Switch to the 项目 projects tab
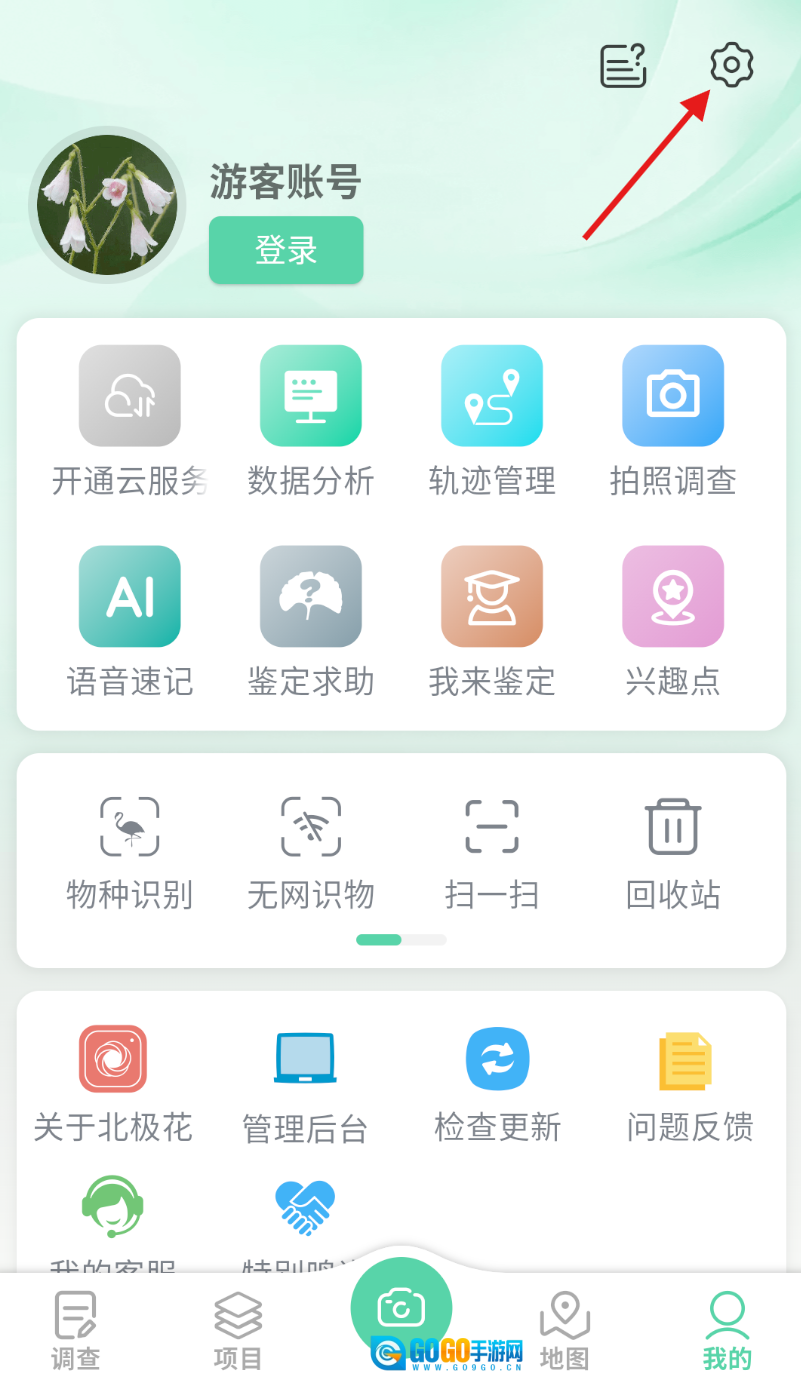This screenshot has width=801, height=1381. pos(238,1329)
